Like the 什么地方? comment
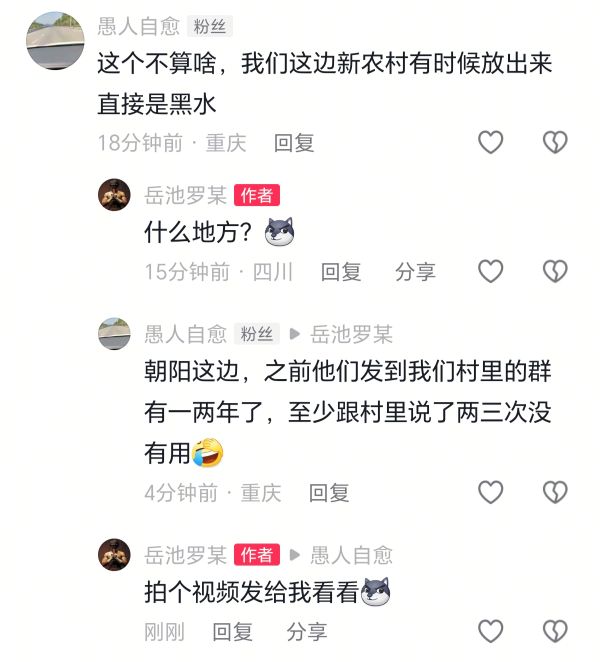 490,271
